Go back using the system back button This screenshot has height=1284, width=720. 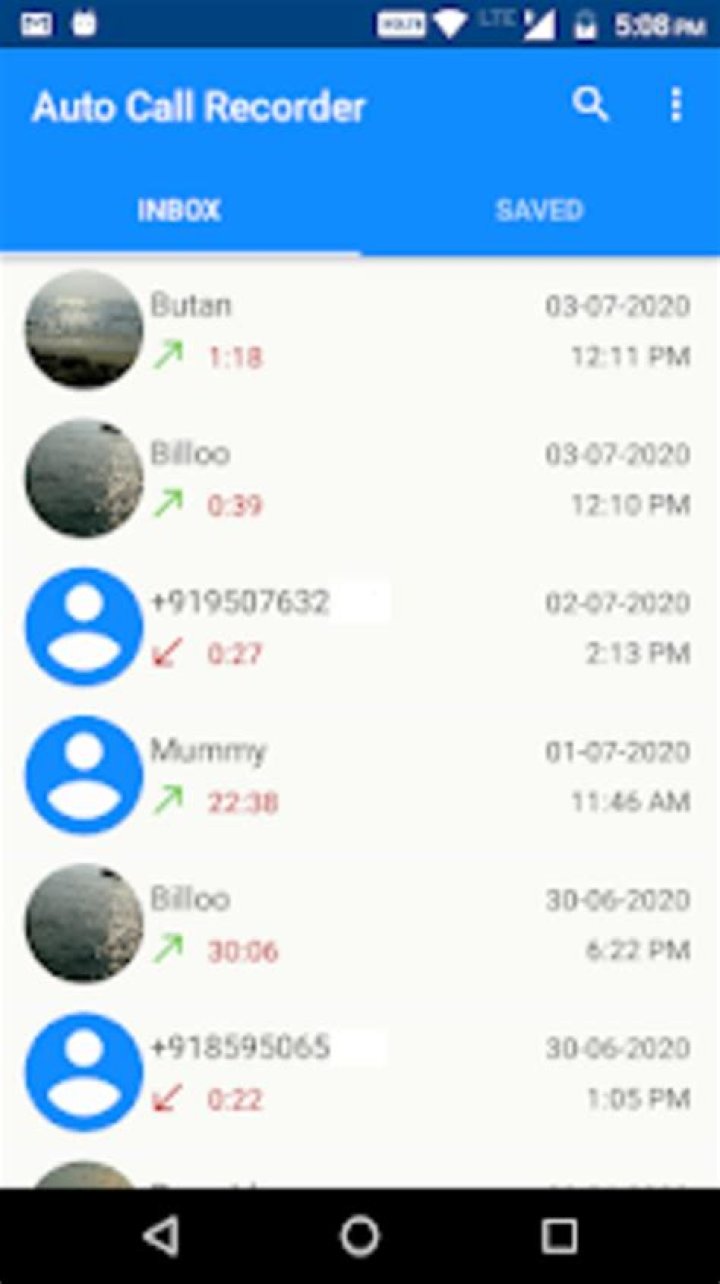[x=161, y=1236]
